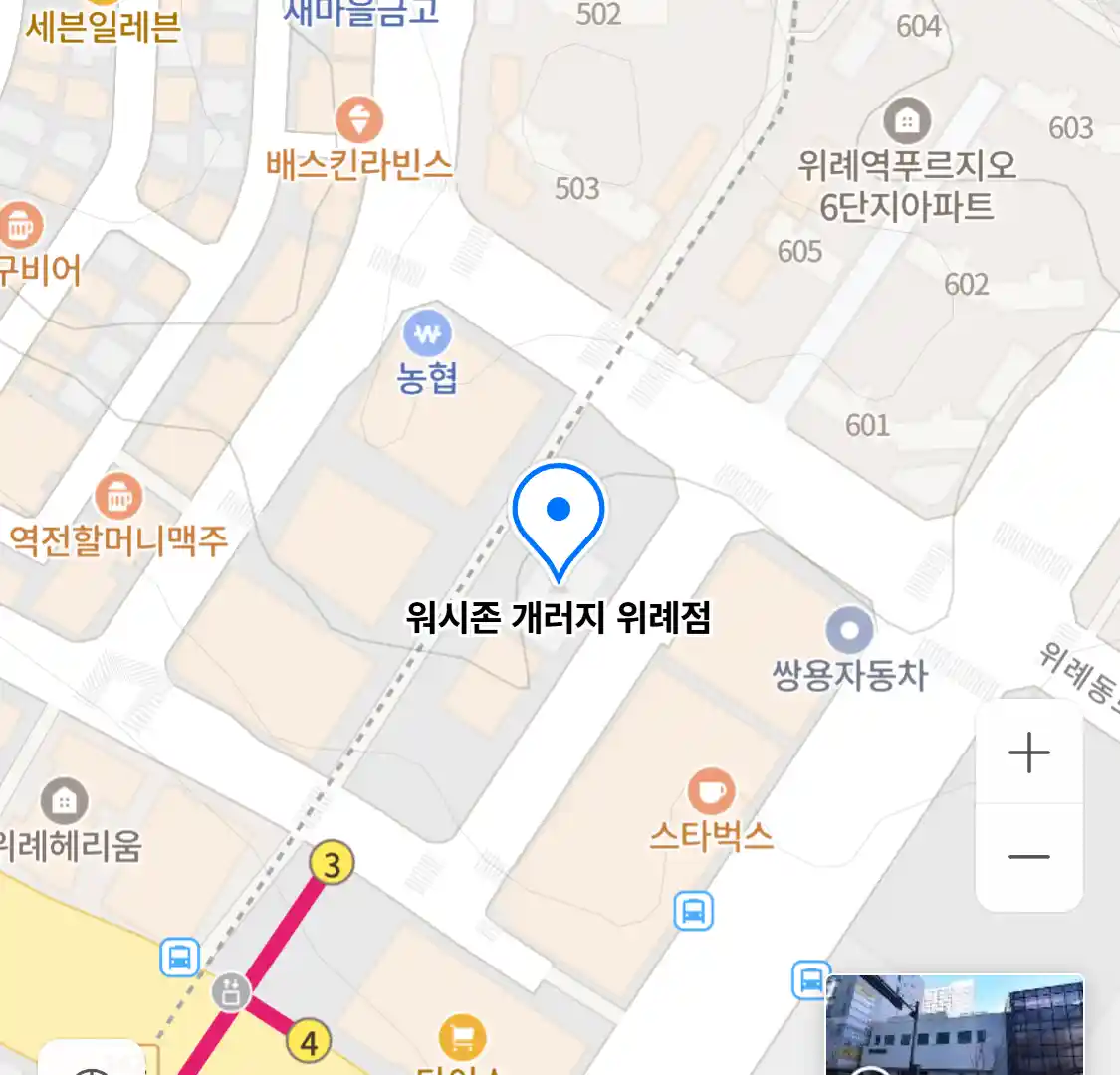Zoom in on the map

1028,752
